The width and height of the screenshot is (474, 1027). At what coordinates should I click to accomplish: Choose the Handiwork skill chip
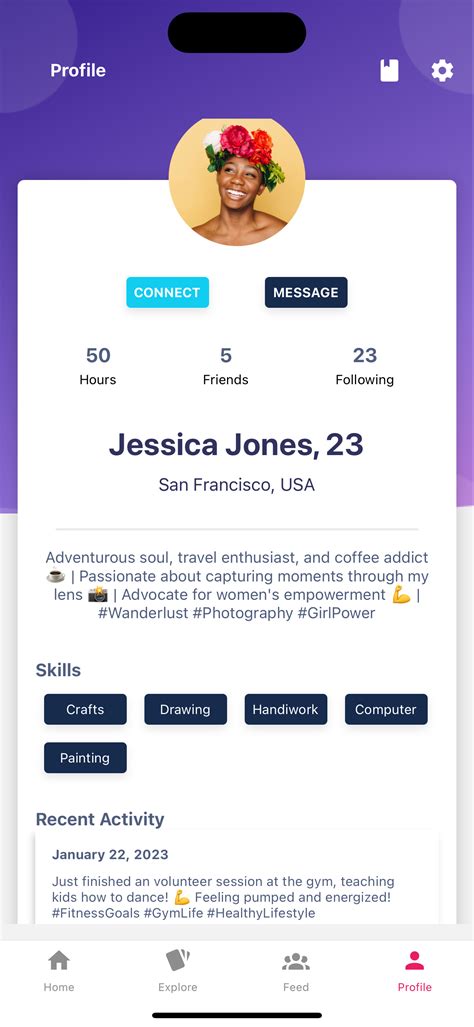[x=285, y=709]
